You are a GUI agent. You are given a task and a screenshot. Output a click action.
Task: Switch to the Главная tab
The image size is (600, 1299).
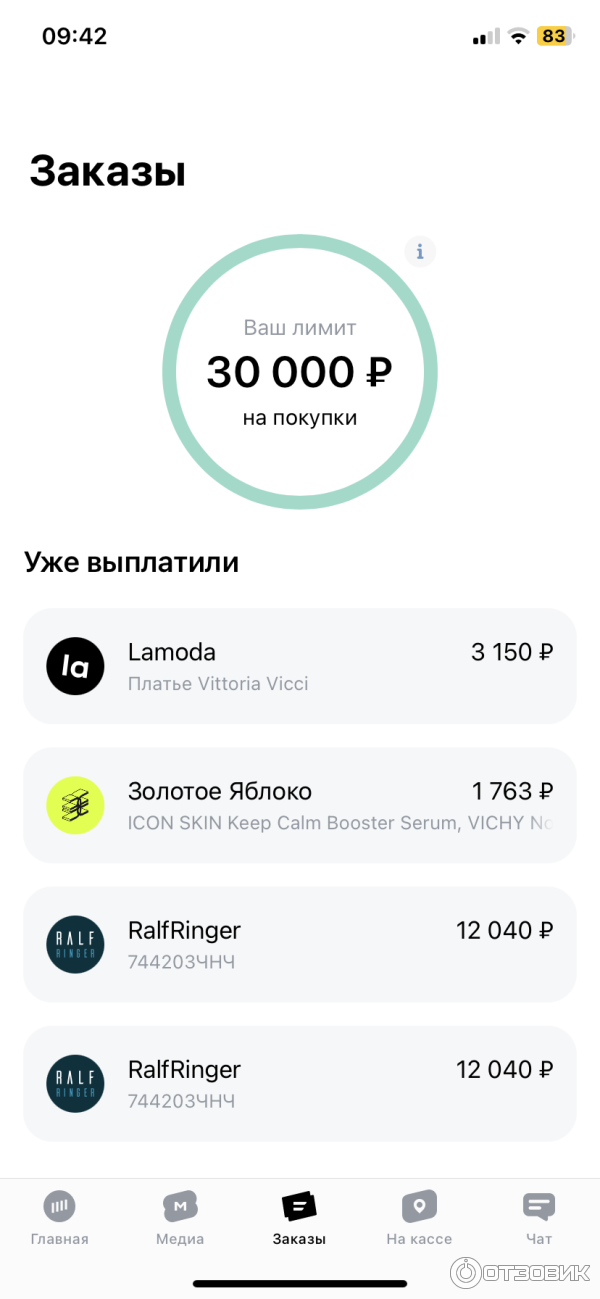pyautogui.click(x=60, y=1218)
